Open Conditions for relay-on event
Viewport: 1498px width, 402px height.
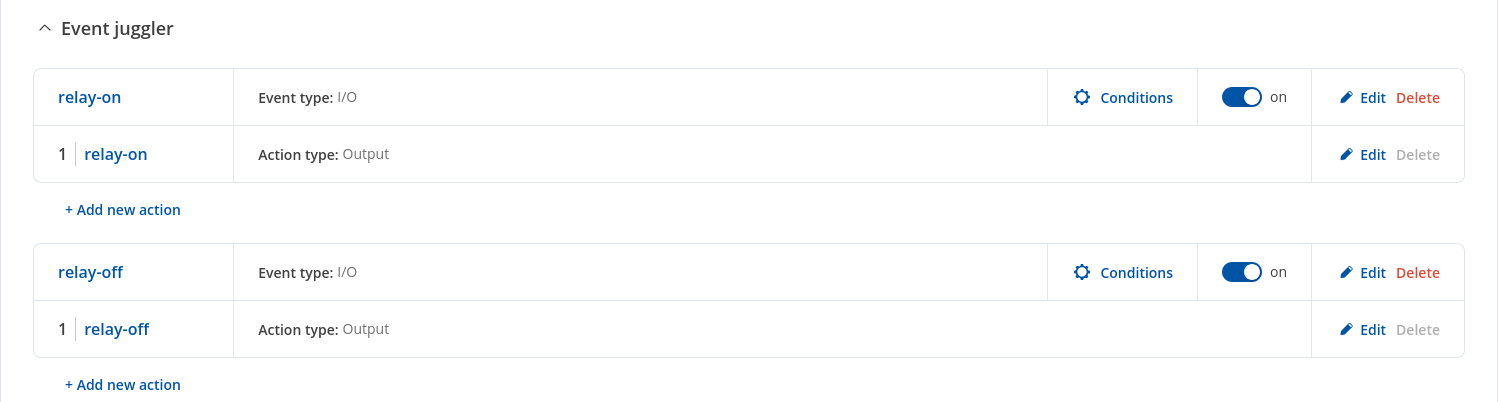1123,98
